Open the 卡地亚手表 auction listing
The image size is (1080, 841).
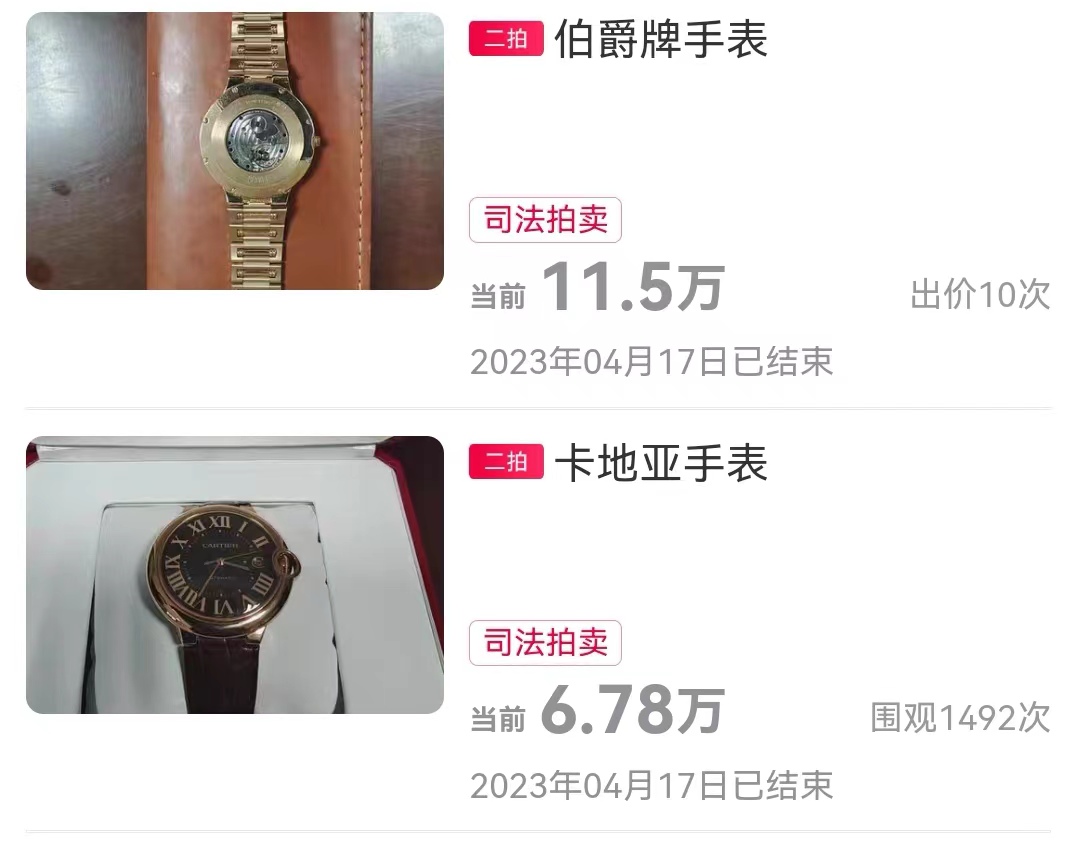coord(660,464)
